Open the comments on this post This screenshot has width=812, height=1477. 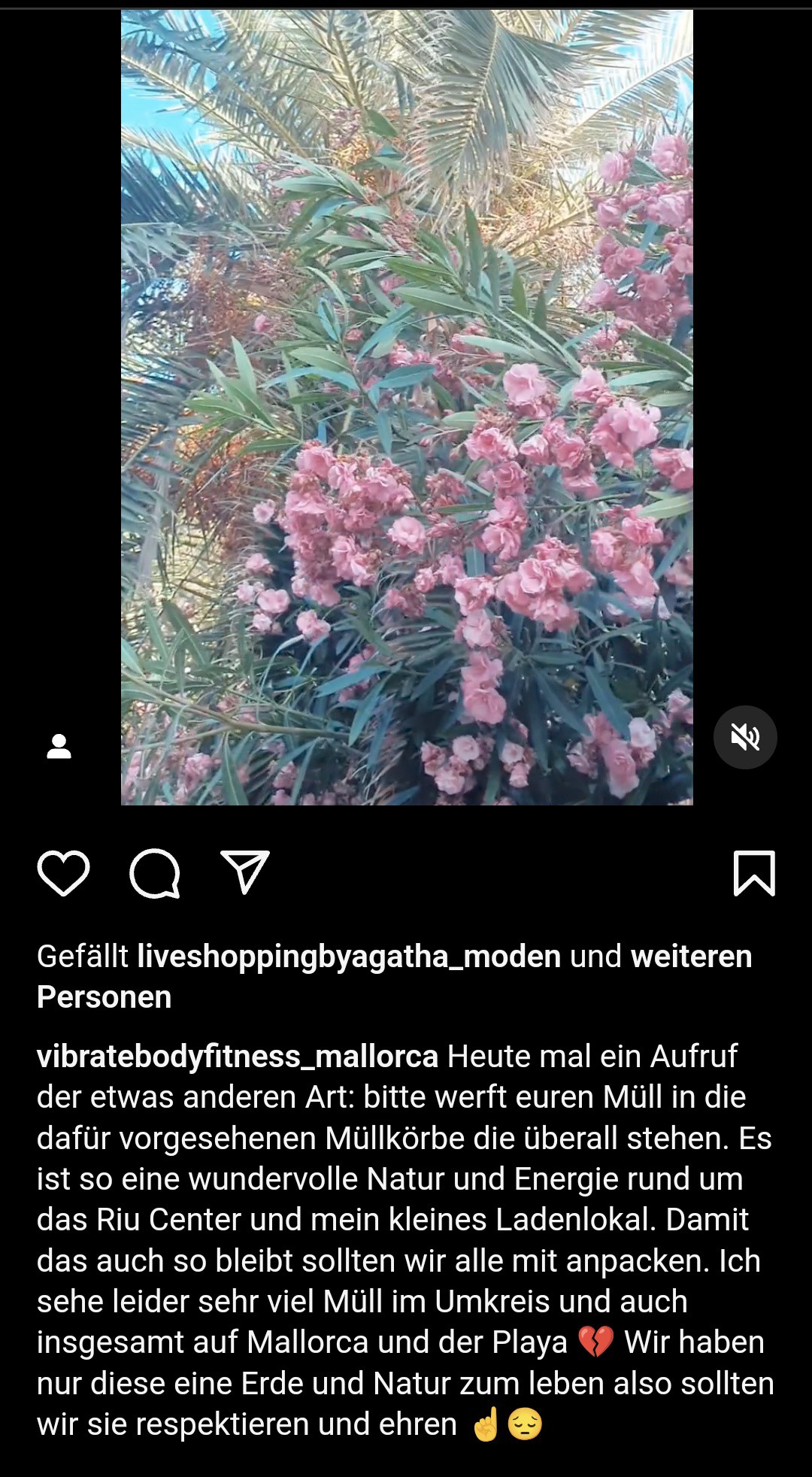pyautogui.click(x=155, y=874)
